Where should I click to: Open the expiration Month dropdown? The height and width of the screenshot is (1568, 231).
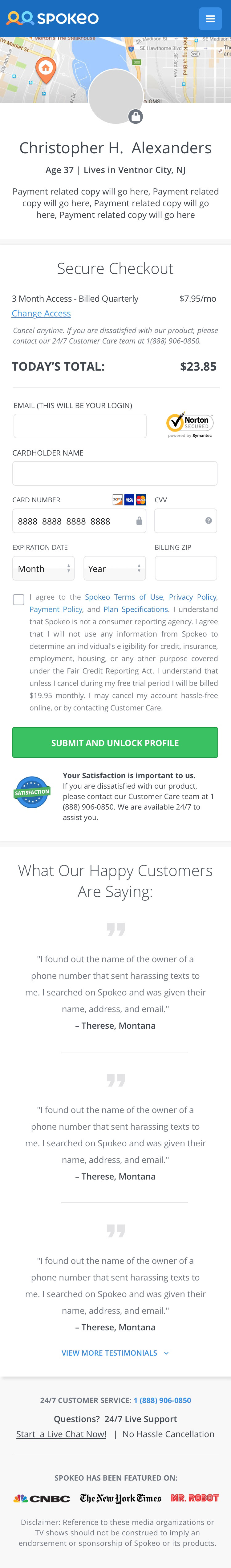pyautogui.click(x=43, y=569)
